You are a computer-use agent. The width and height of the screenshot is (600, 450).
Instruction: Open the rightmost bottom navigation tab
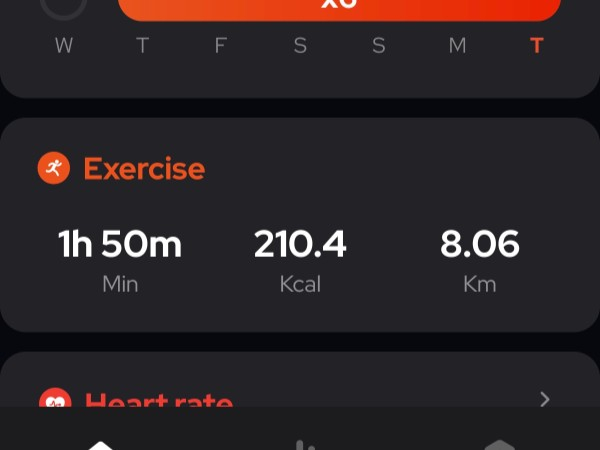tap(500, 444)
